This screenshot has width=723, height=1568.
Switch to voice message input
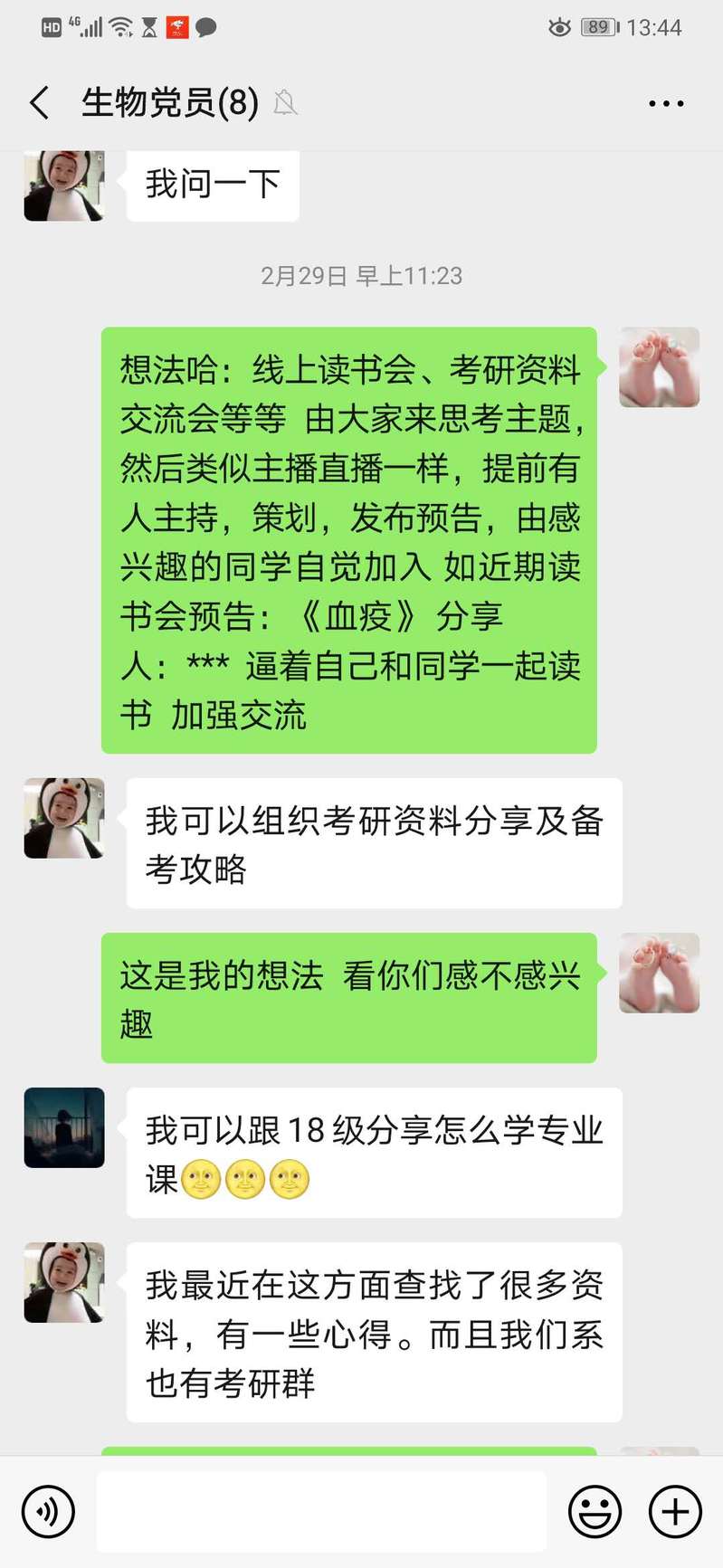(48, 1511)
